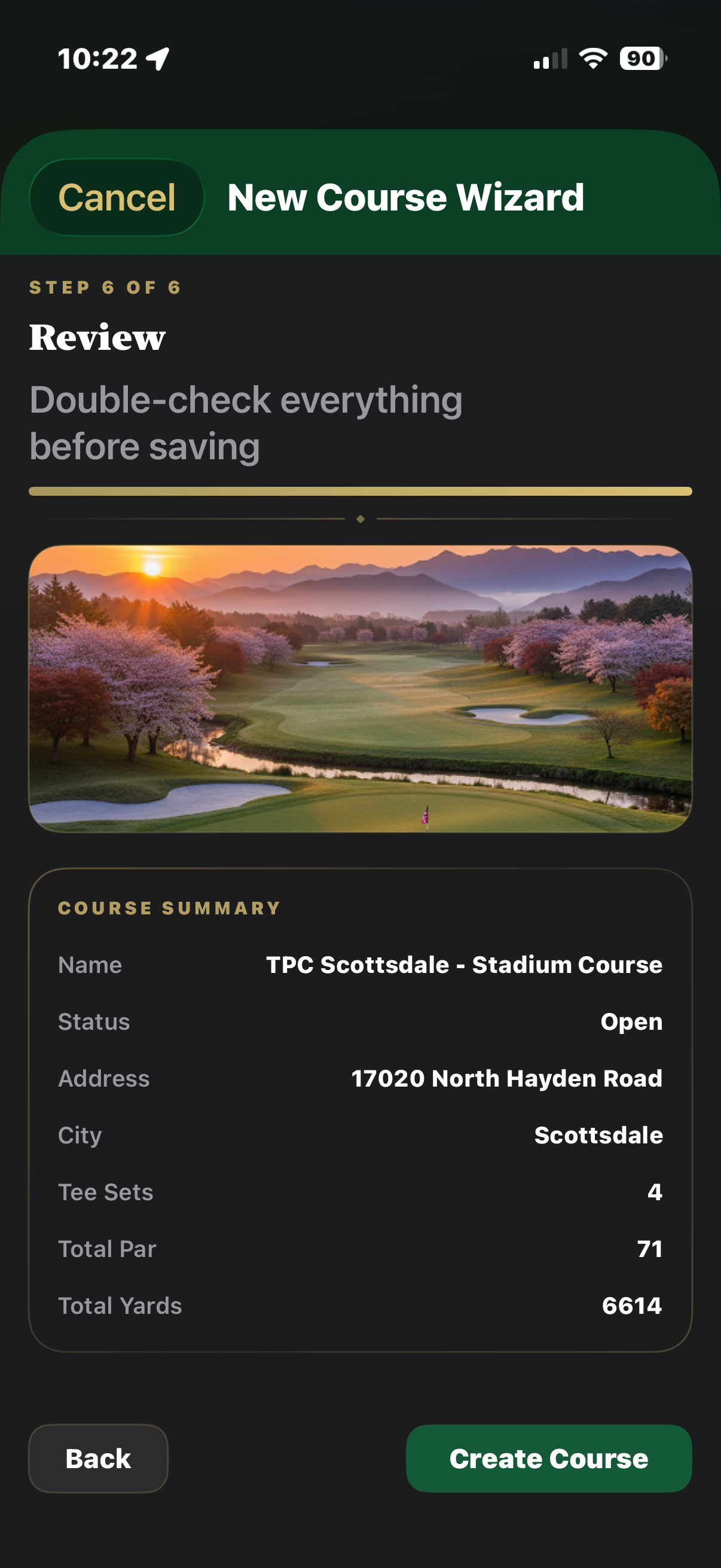Tap the Tee Sets value of 4
The image size is (721, 1568).
653,1192
